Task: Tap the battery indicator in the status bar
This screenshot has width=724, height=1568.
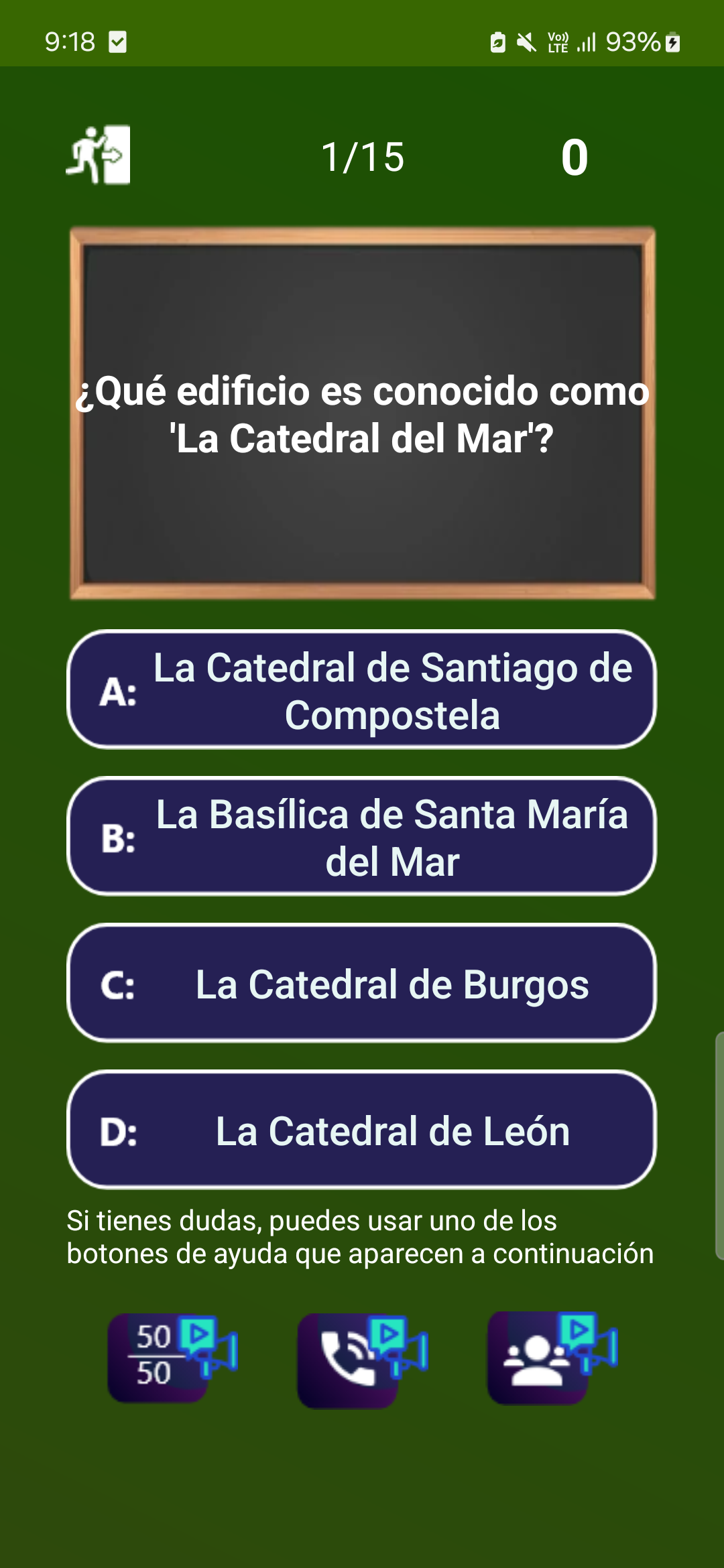Action: (644, 42)
